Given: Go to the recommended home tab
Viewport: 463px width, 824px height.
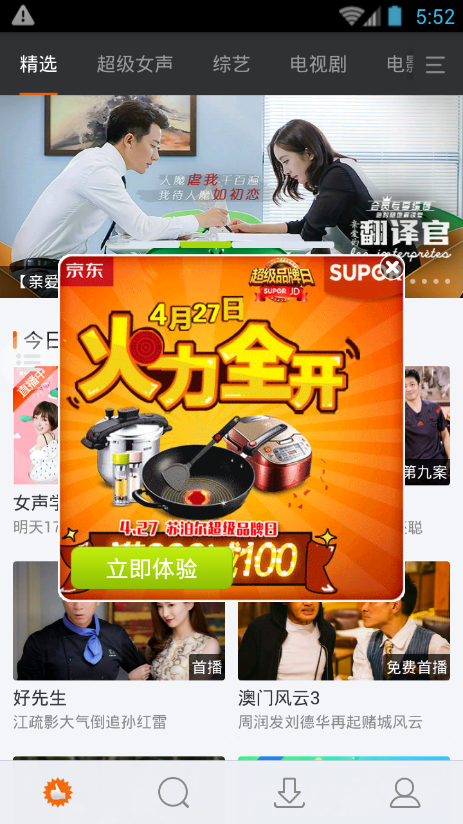Looking at the screenshot, I should click(58, 792).
